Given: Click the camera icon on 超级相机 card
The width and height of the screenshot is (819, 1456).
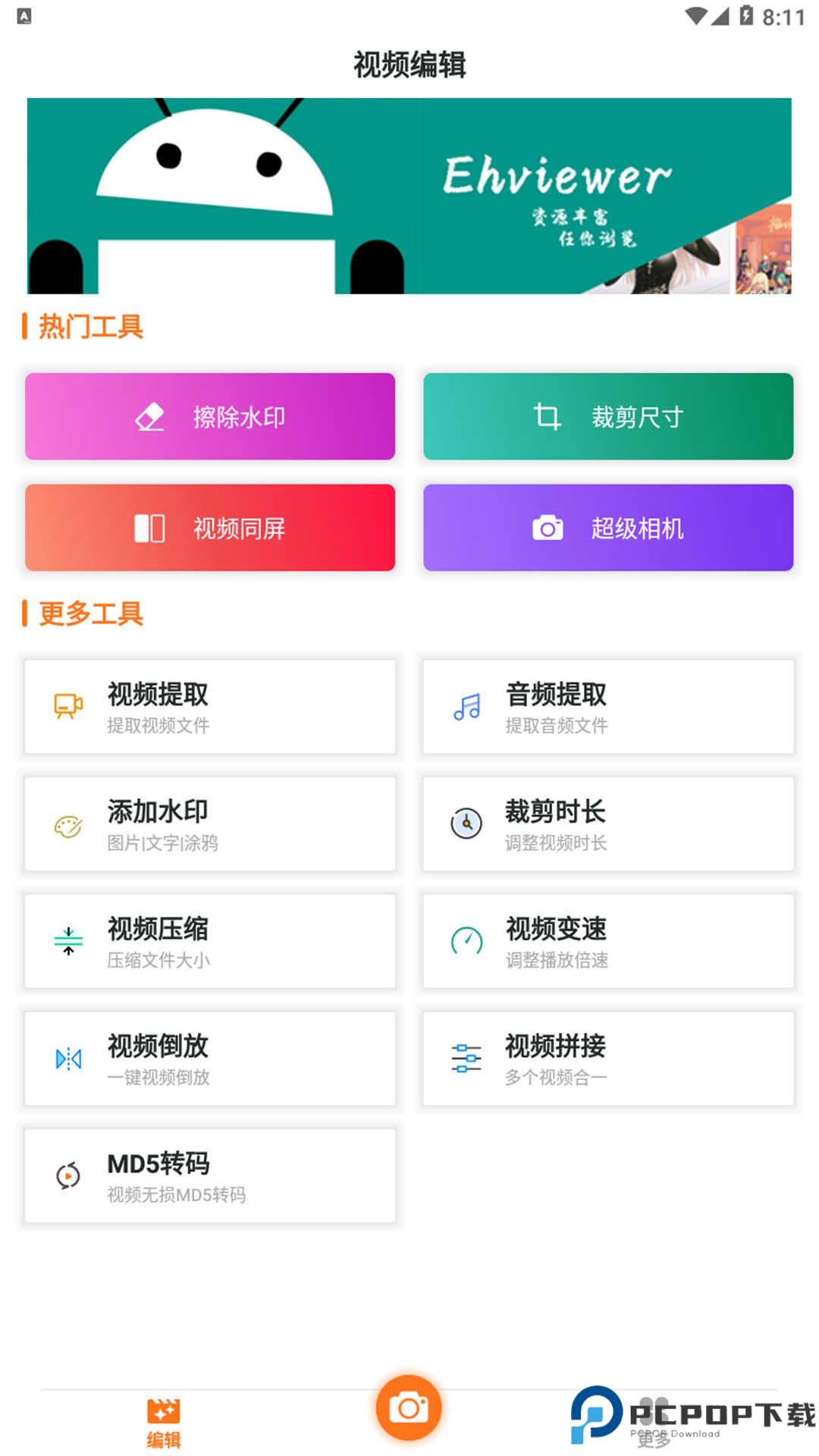Looking at the screenshot, I should 548,528.
